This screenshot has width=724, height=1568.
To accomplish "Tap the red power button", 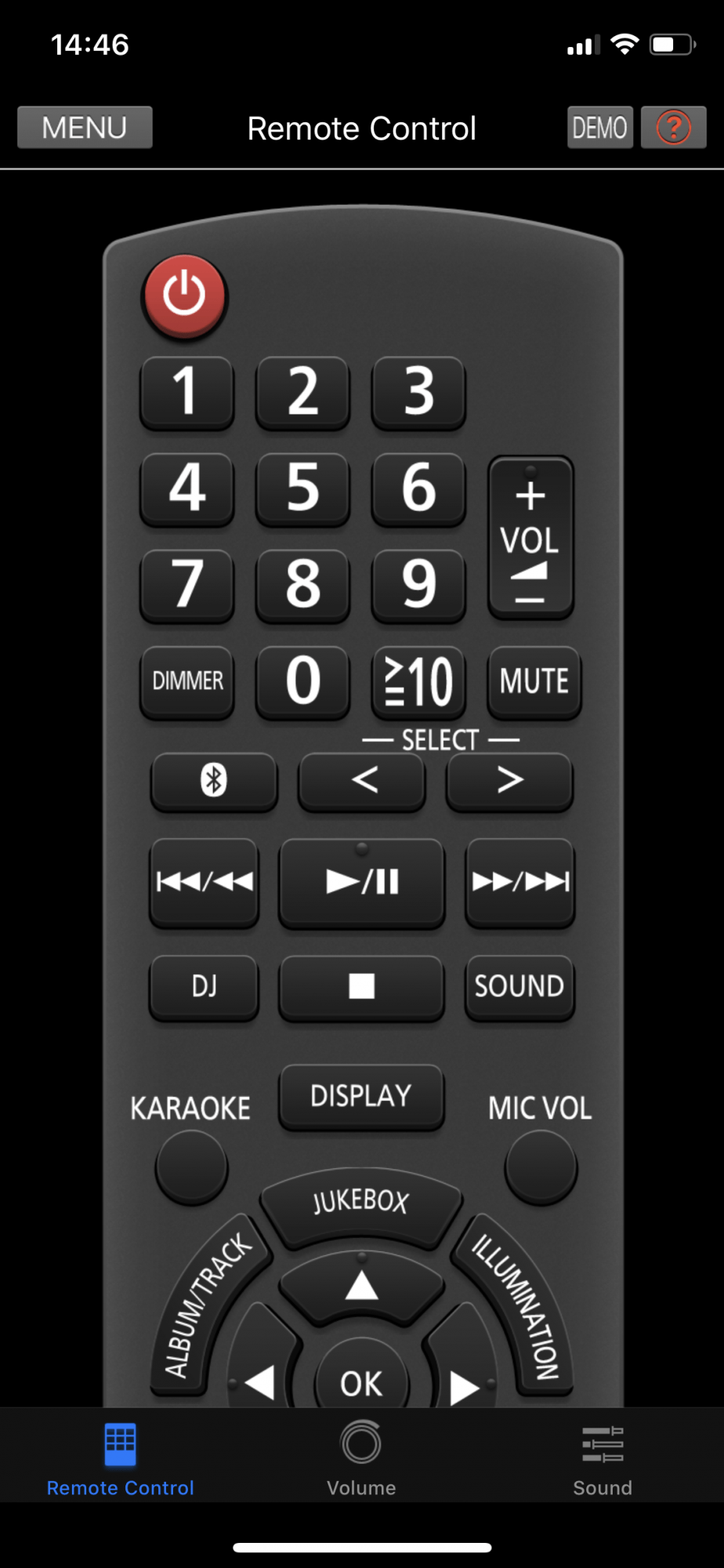I will coord(184,296).
